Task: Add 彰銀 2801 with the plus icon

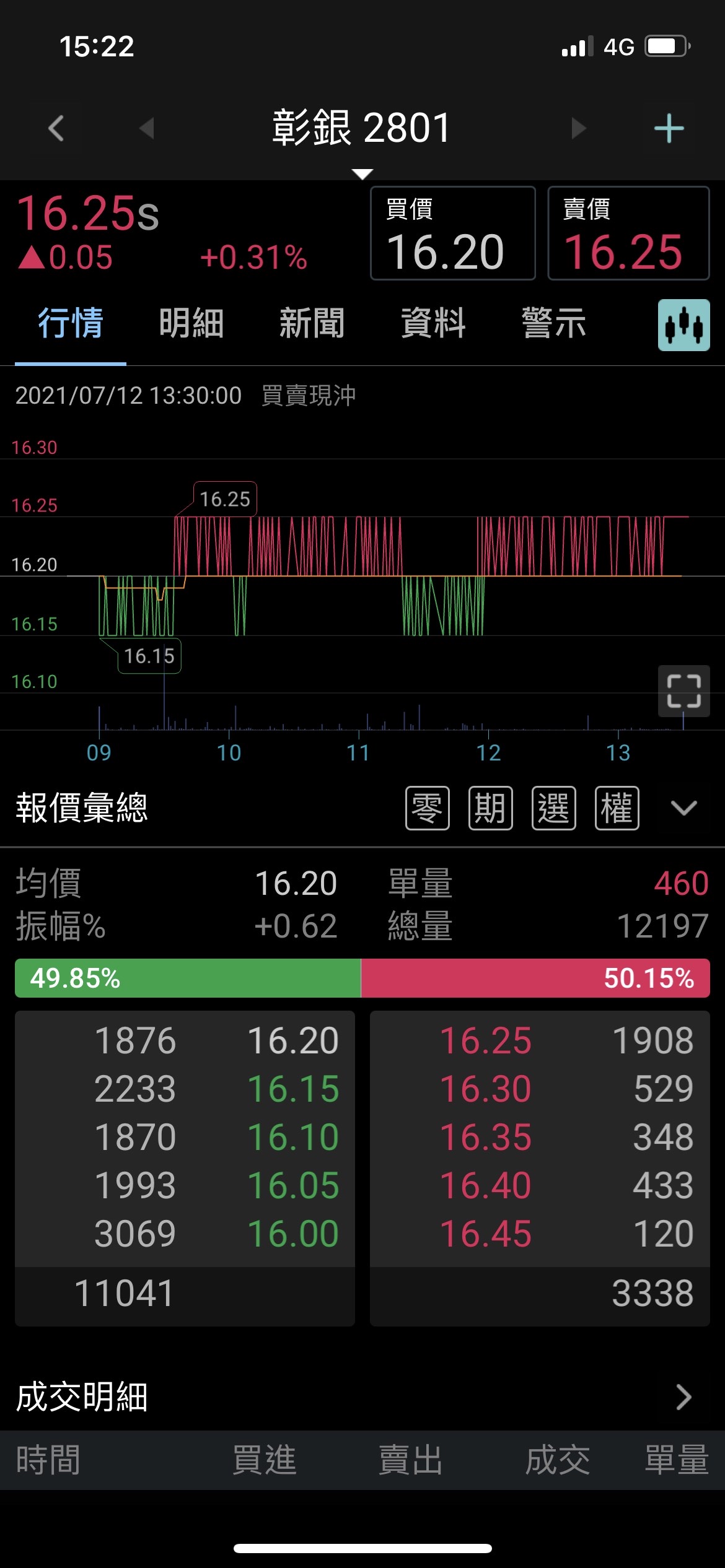Action: [669, 129]
